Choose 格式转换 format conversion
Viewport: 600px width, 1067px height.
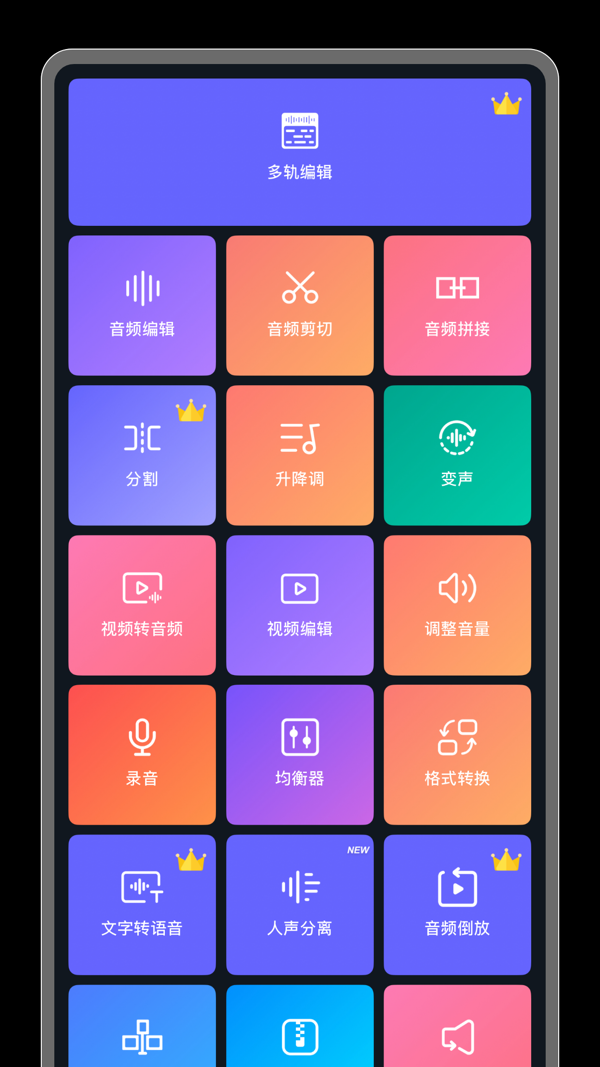(x=457, y=755)
